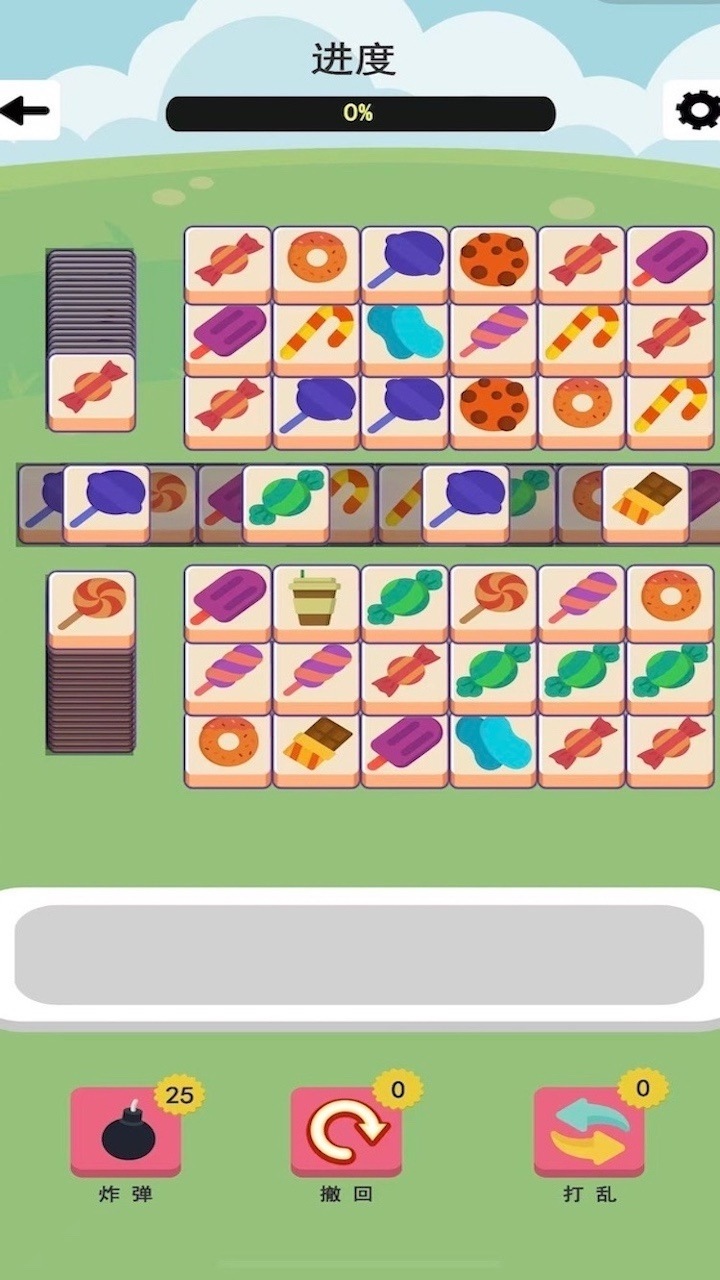Open the settings gear
The height and width of the screenshot is (1280, 720).
click(x=696, y=110)
